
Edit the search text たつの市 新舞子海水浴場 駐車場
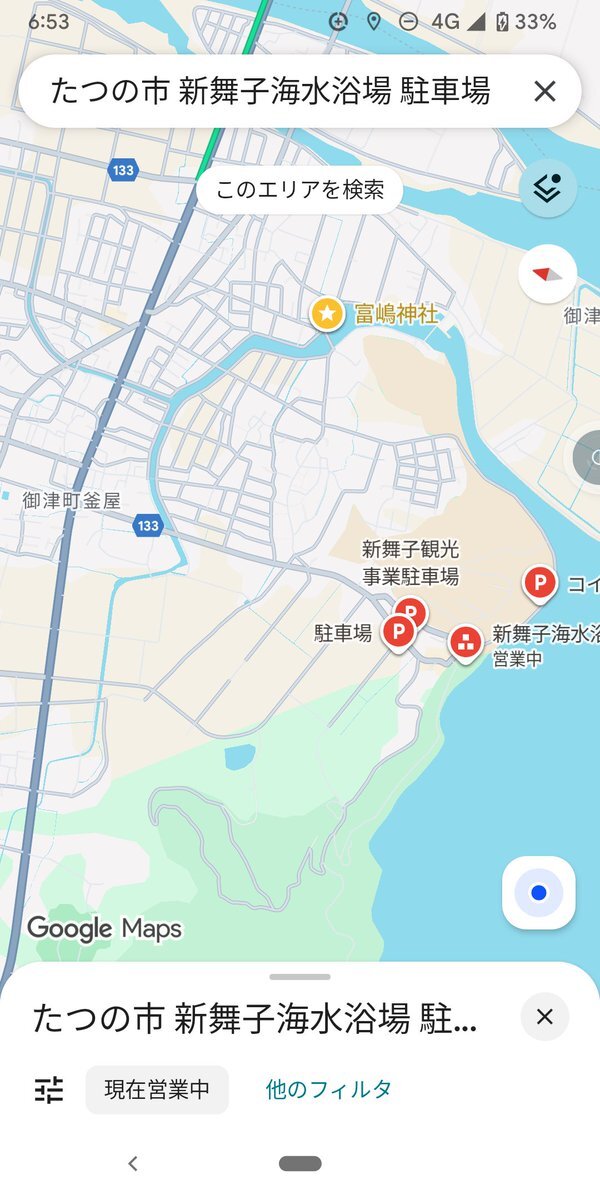point(270,92)
